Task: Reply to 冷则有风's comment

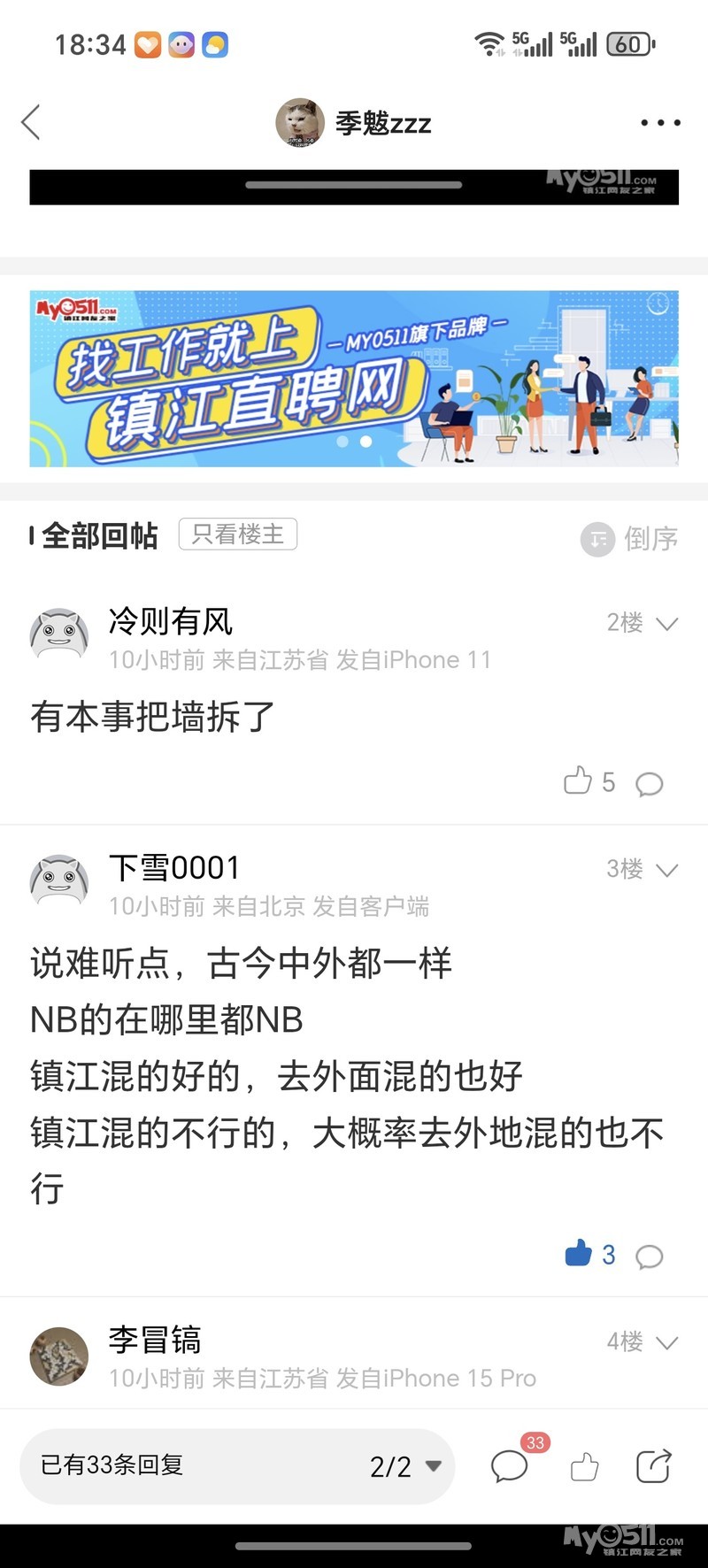Action: point(650,783)
